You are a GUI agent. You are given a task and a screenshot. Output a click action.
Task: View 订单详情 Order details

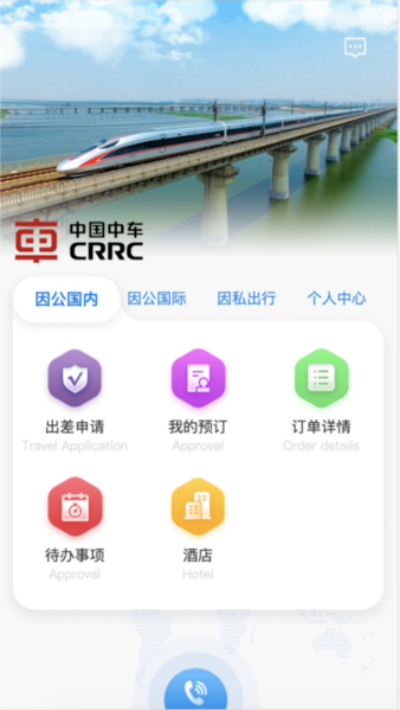click(321, 400)
